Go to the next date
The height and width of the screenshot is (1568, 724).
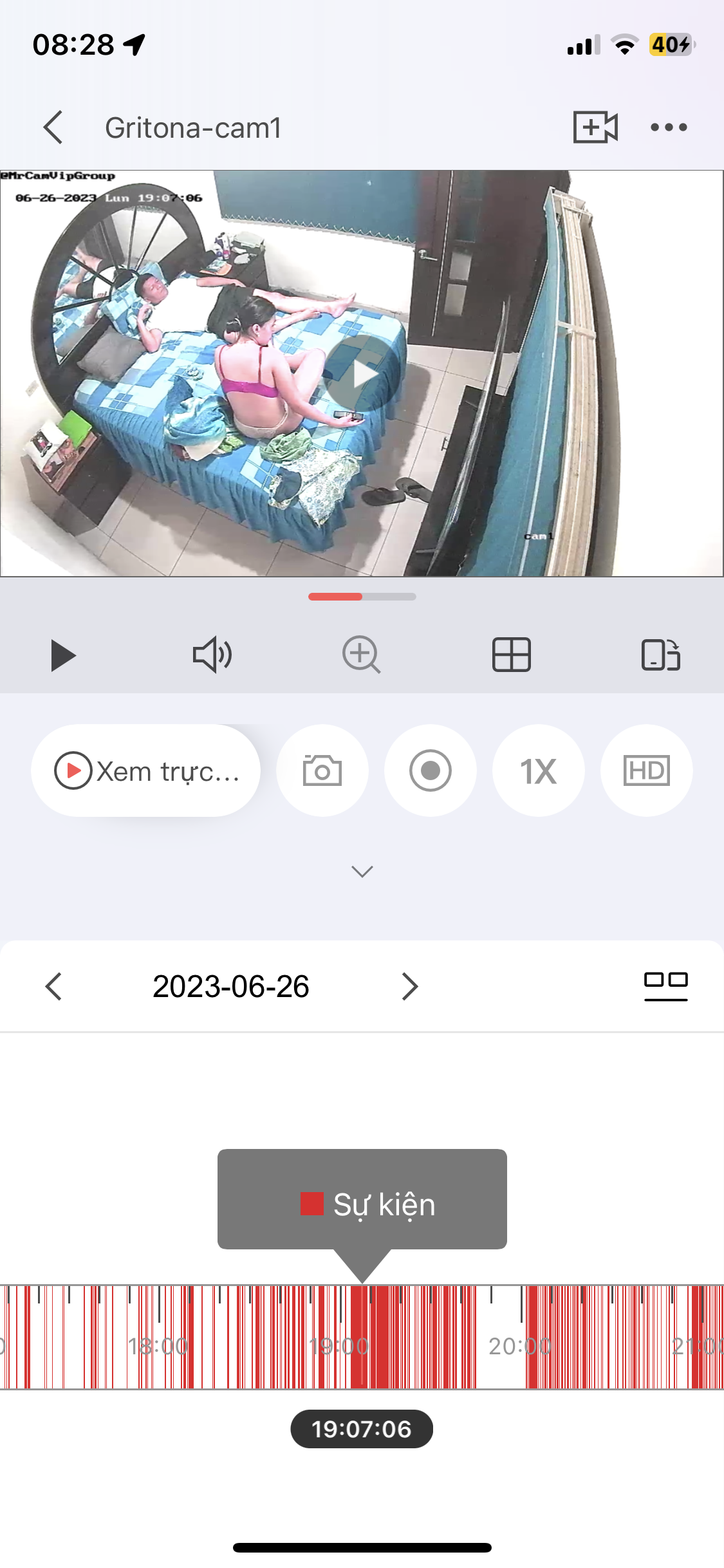coord(409,986)
